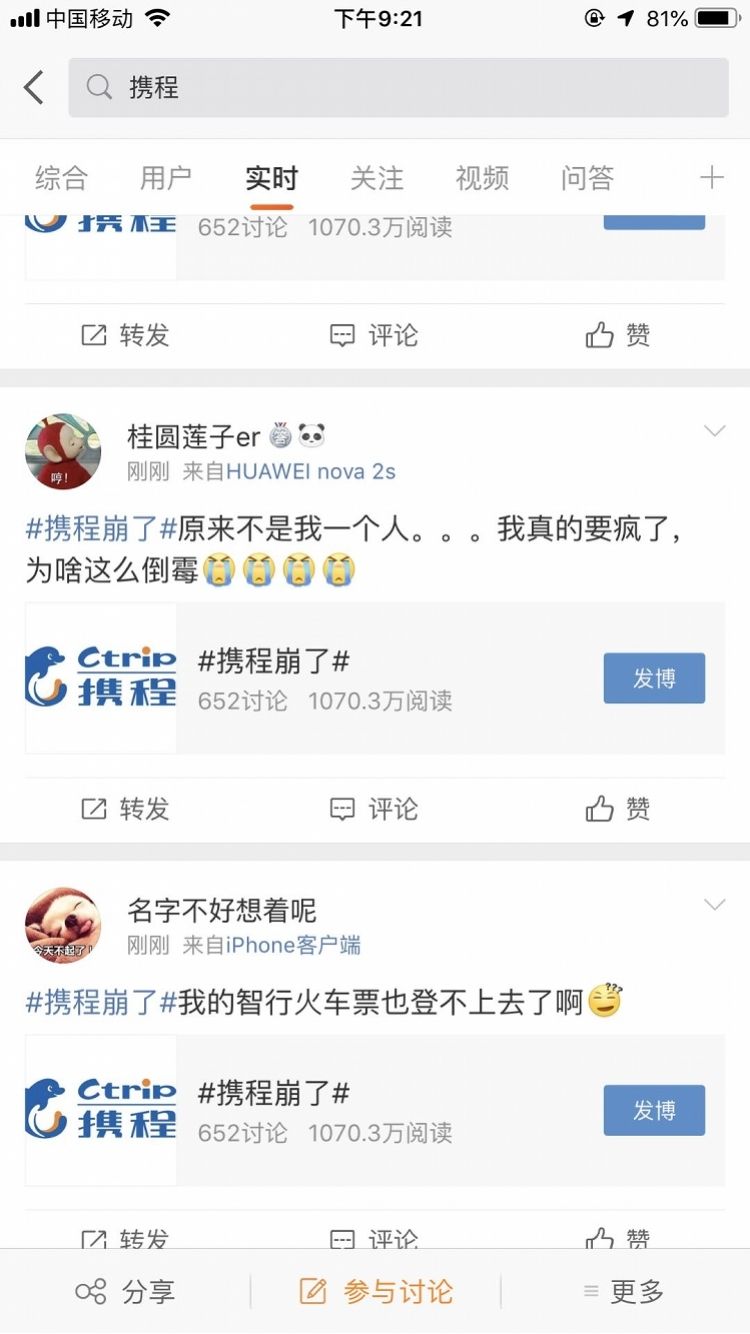Tap the plus icon to add tabs
This screenshot has height=1334, width=750.
[x=711, y=178]
